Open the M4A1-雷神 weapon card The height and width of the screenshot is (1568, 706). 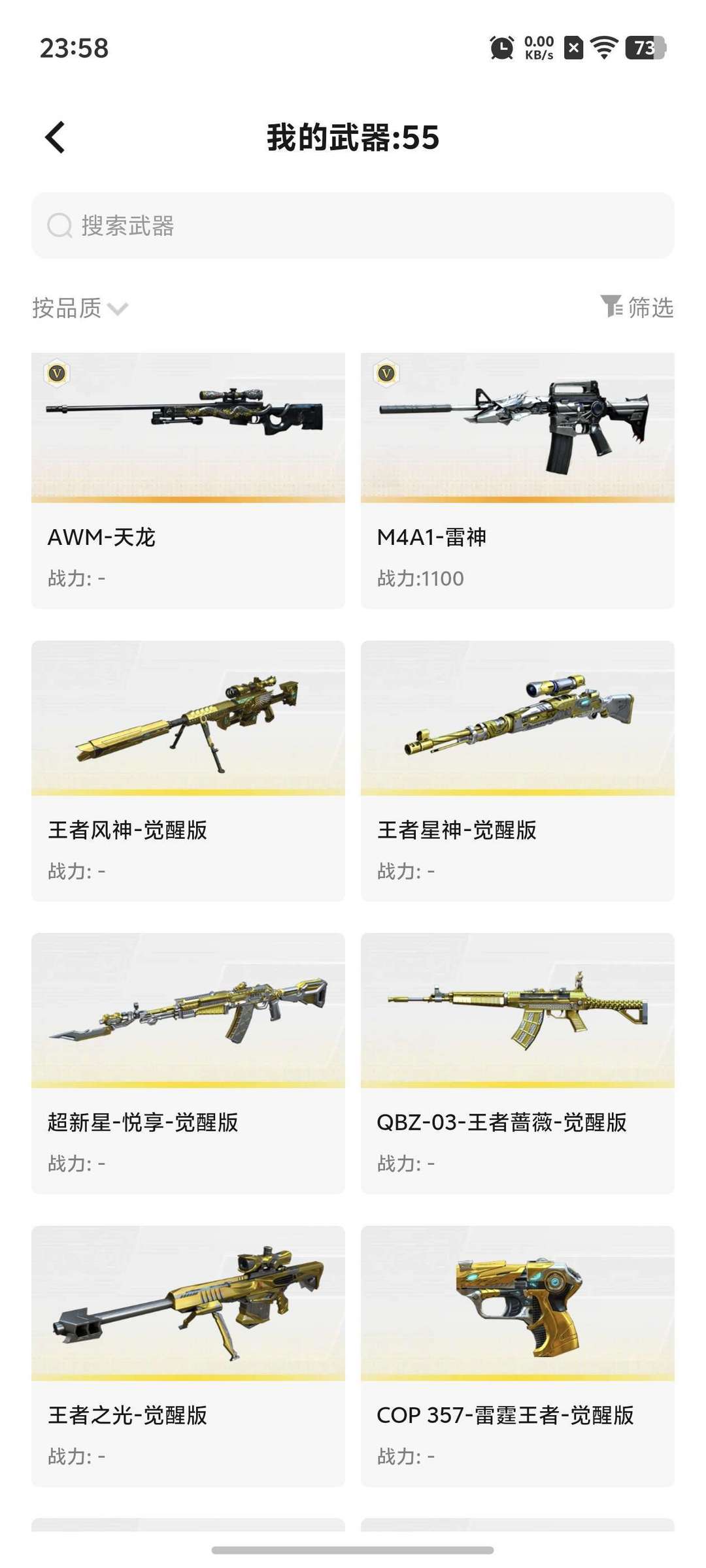point(518,481)
